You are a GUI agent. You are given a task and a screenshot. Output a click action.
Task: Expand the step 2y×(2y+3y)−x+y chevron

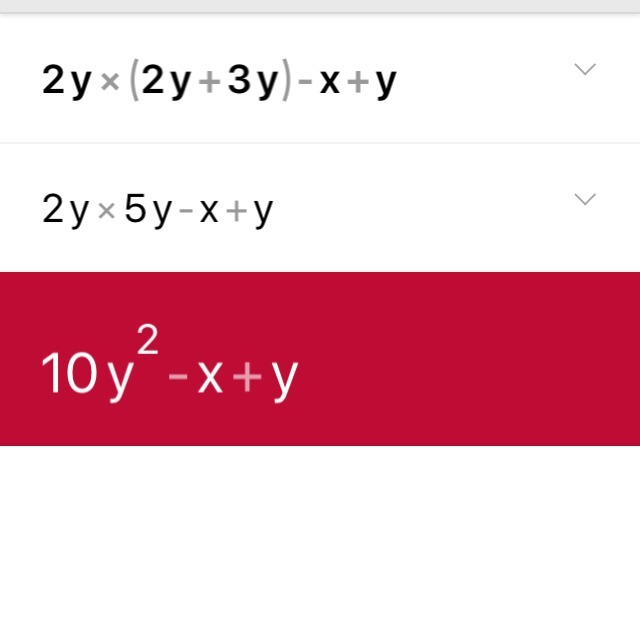pyautogui.click(x=585, y=69)
